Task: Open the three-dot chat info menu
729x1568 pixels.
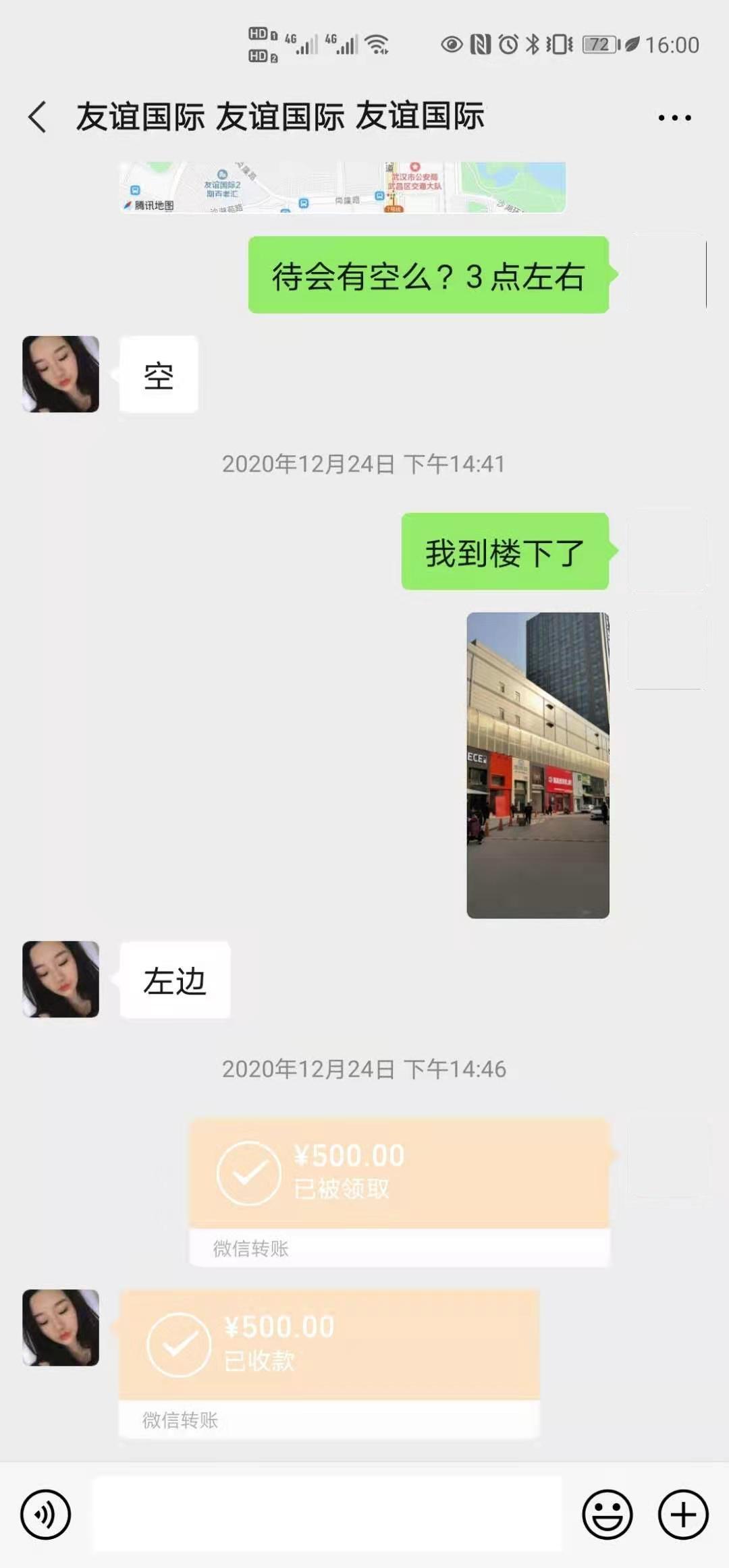Action: [674, 118]
